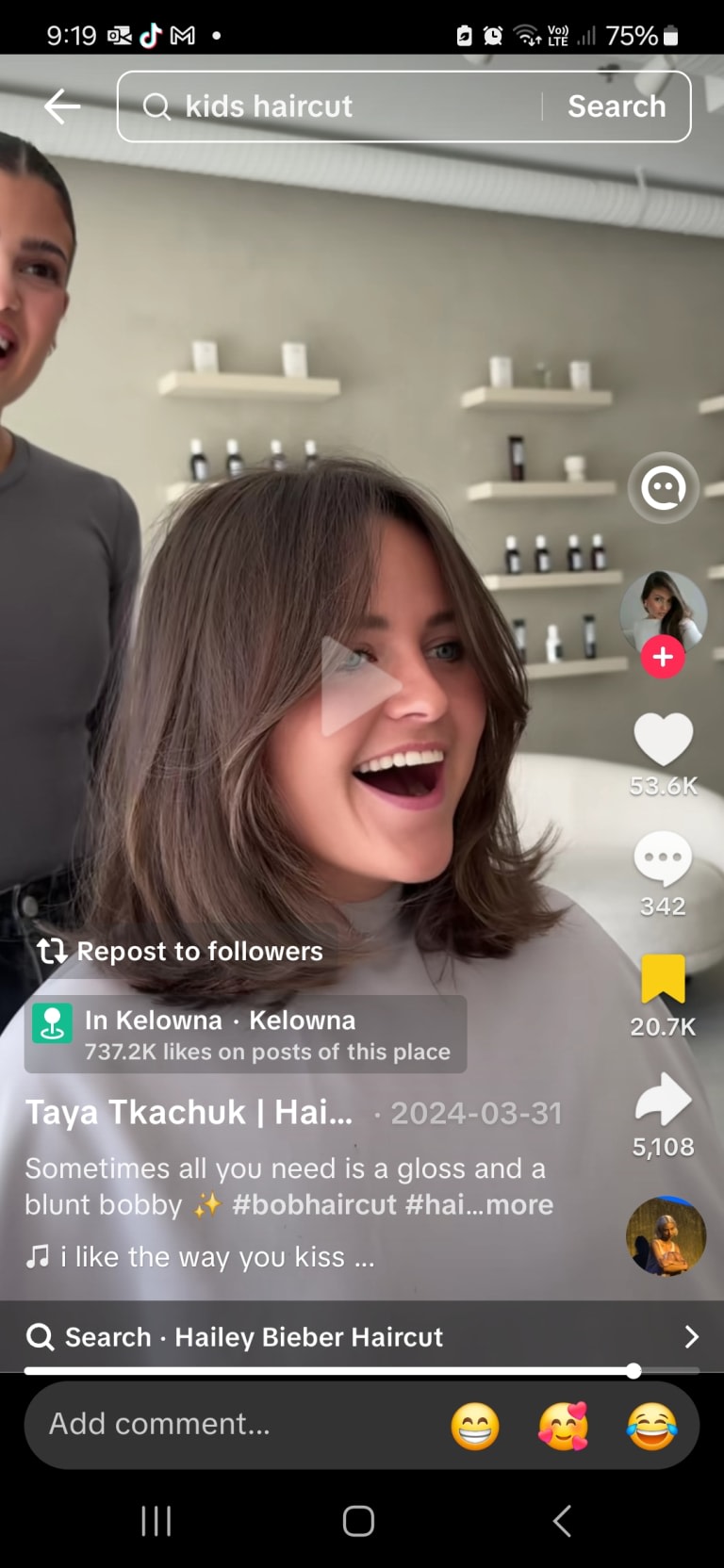Save the video with the bookmark icon
The height and width of the screenshot is (1568, 724).
(x=663, y=979)
